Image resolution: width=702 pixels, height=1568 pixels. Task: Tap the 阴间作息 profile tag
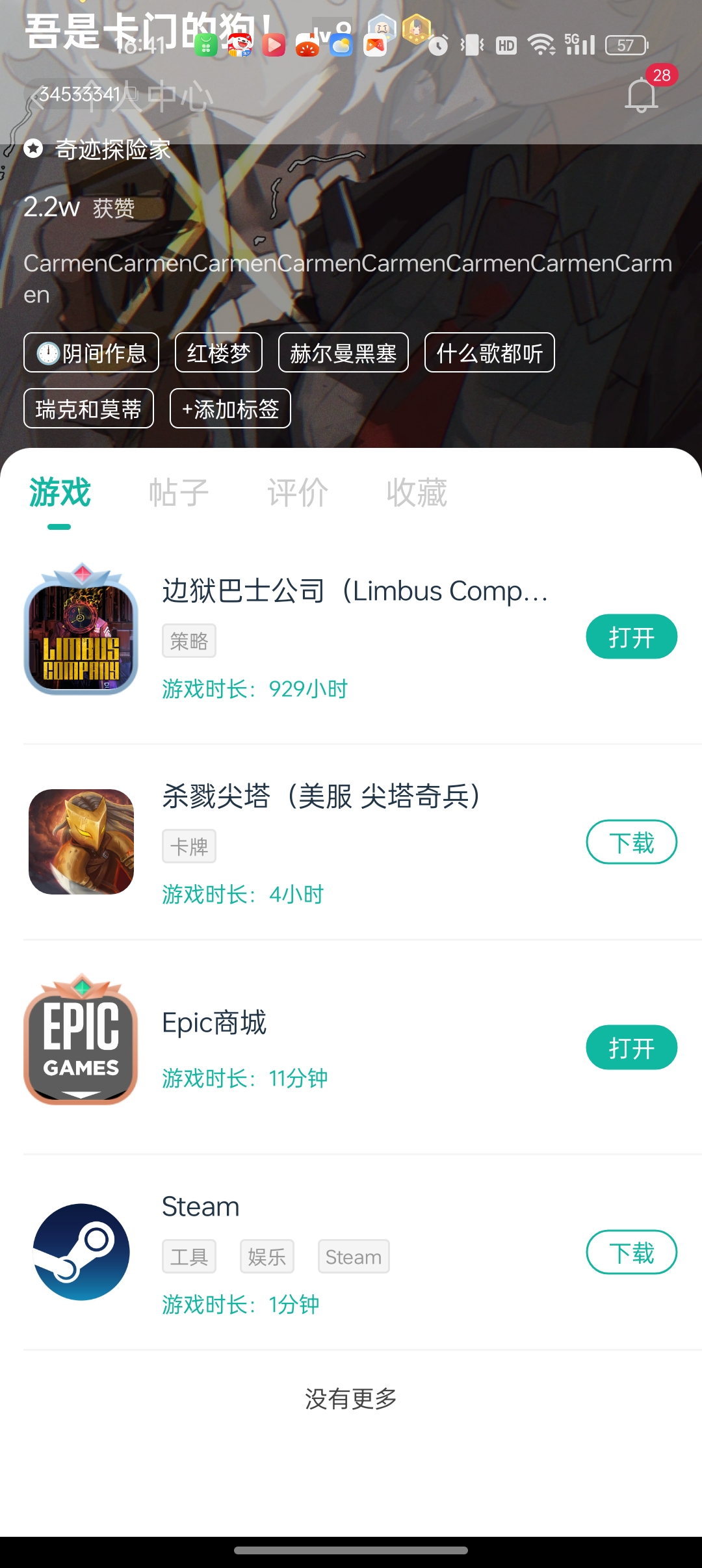point(92,353)
